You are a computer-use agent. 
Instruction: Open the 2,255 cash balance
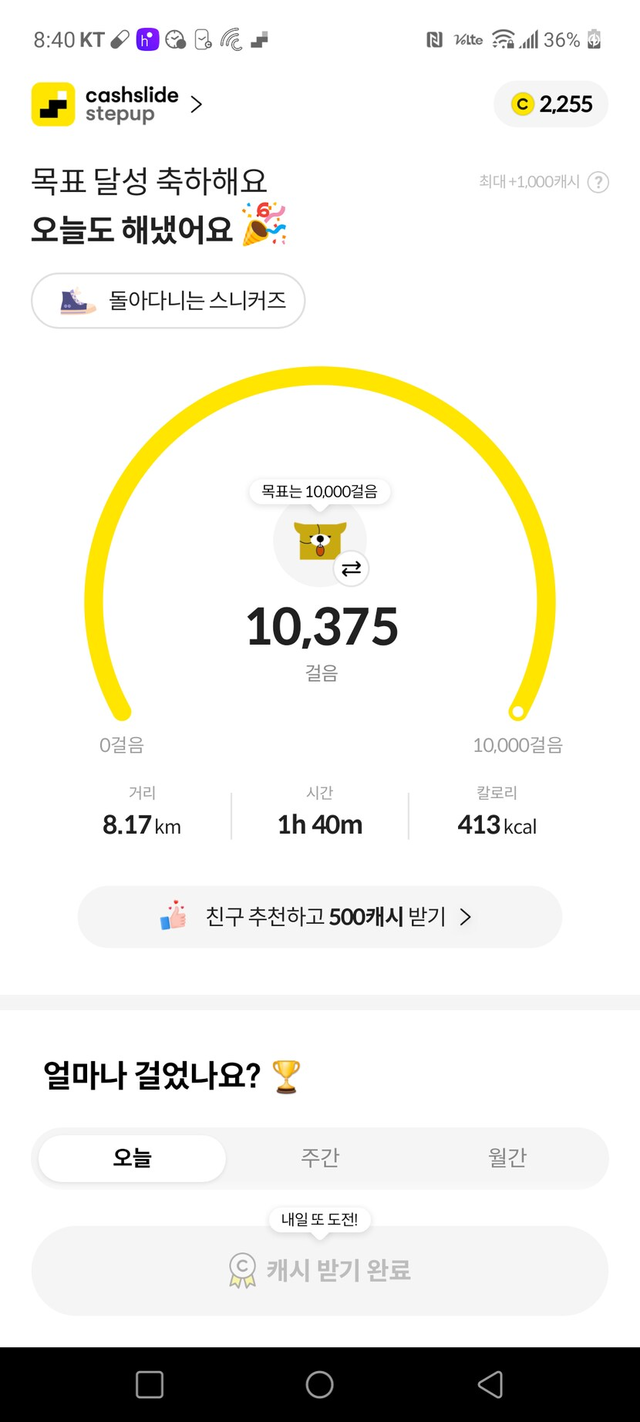[551, 104]
